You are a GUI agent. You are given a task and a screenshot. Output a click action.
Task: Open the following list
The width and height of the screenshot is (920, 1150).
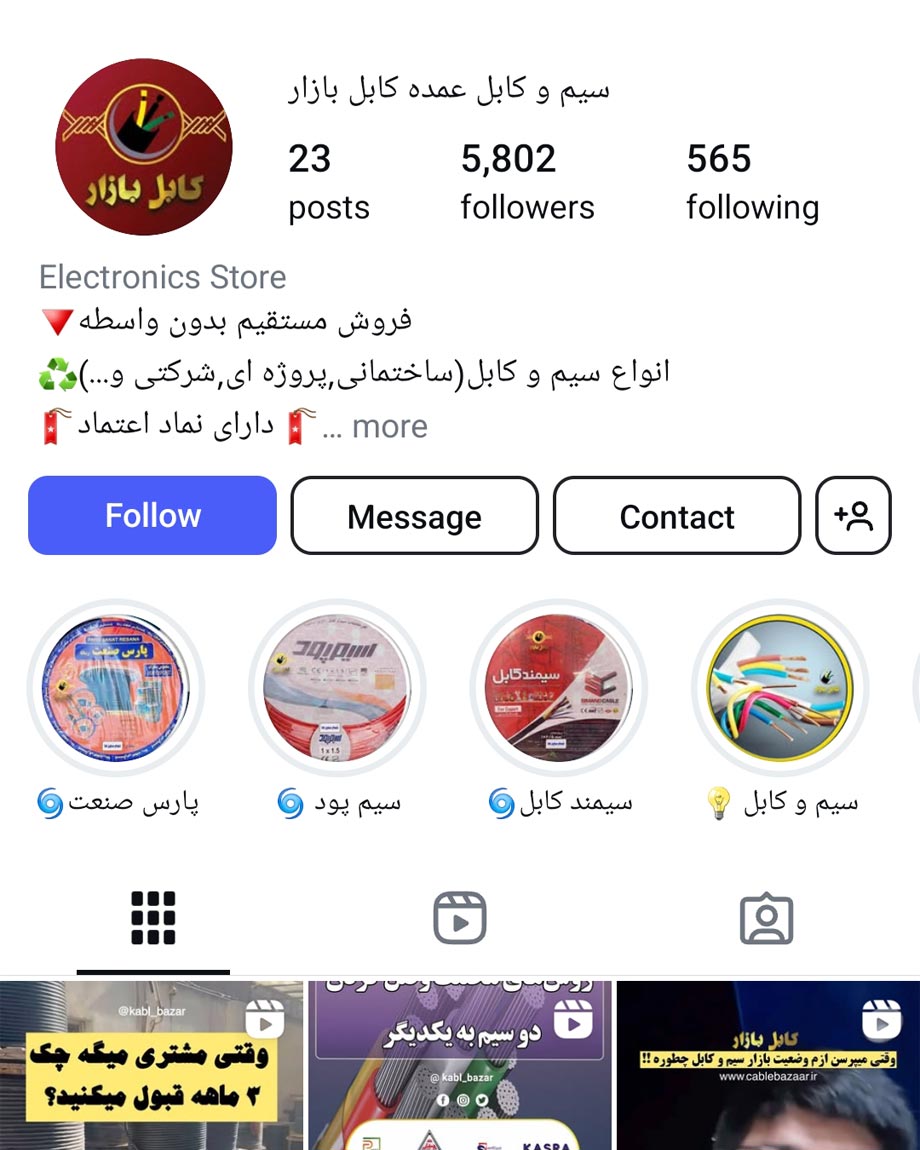coord(752,180)
